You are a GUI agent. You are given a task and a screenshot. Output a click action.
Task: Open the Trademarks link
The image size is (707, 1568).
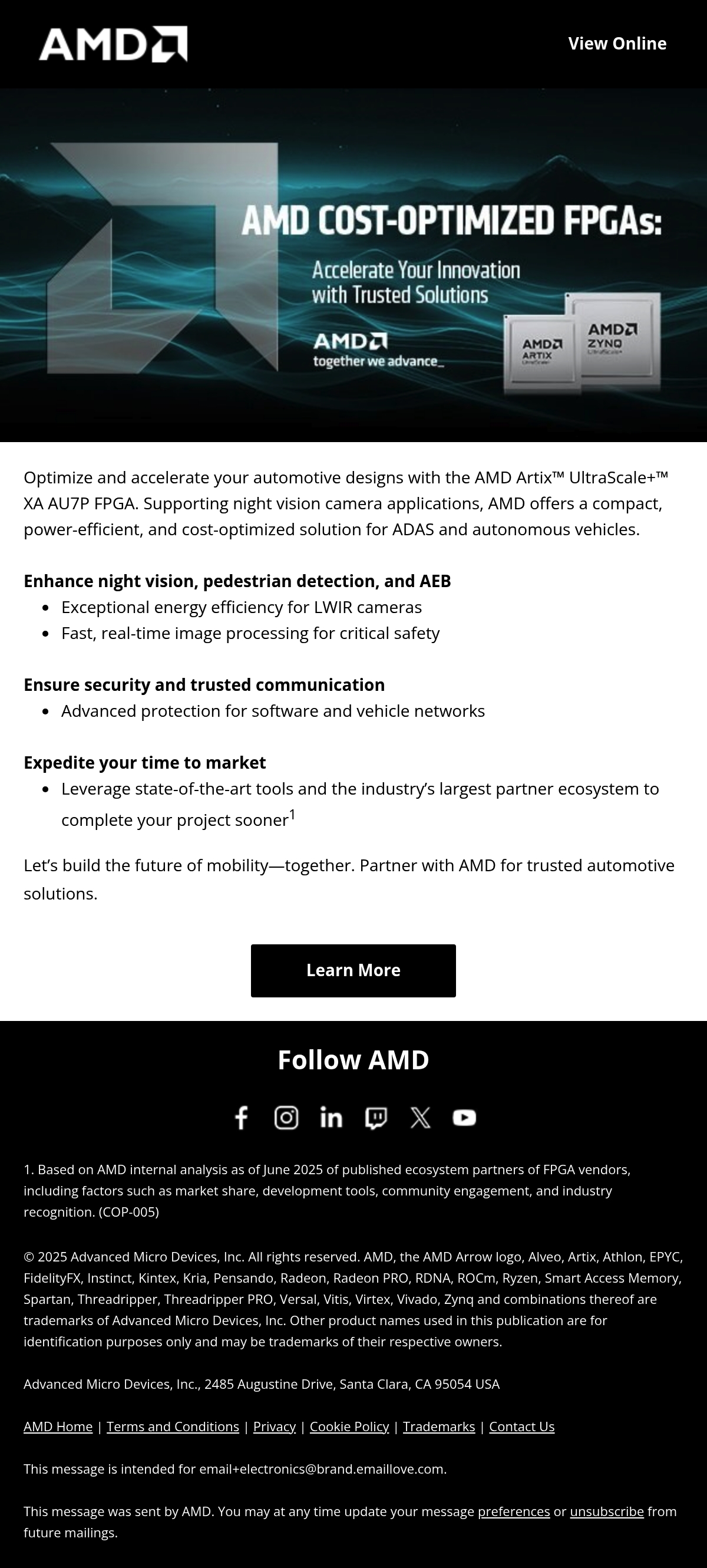point(439,1427)
